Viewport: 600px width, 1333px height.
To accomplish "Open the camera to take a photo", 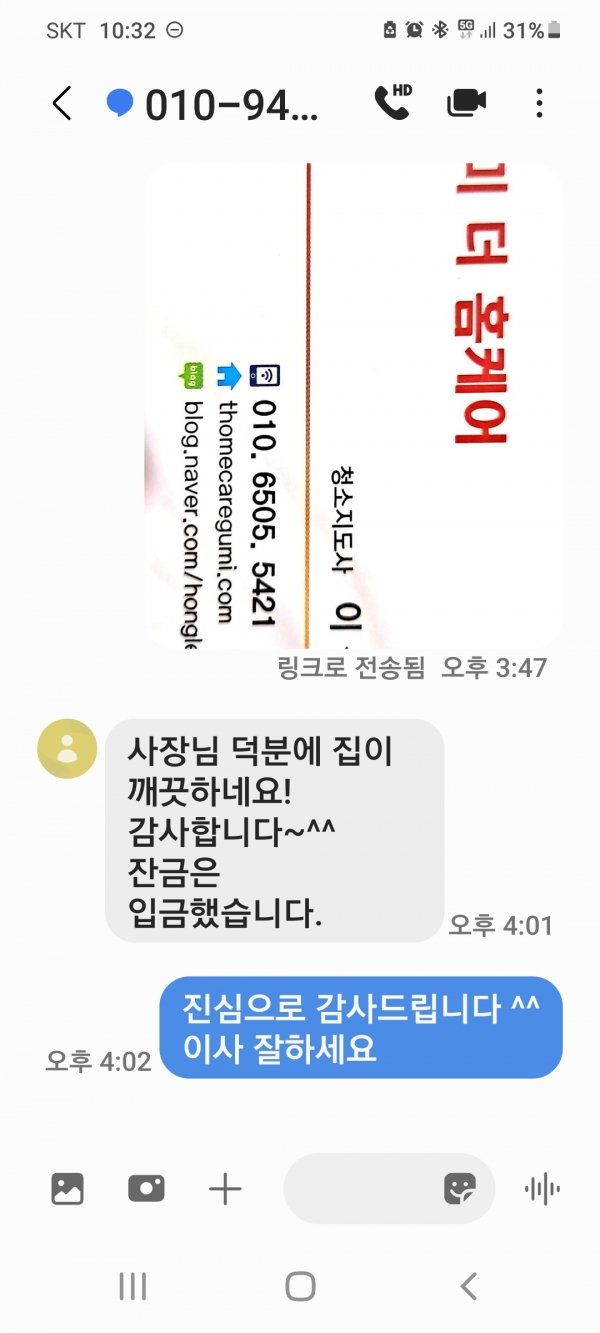I will (x=146, y=1188).
